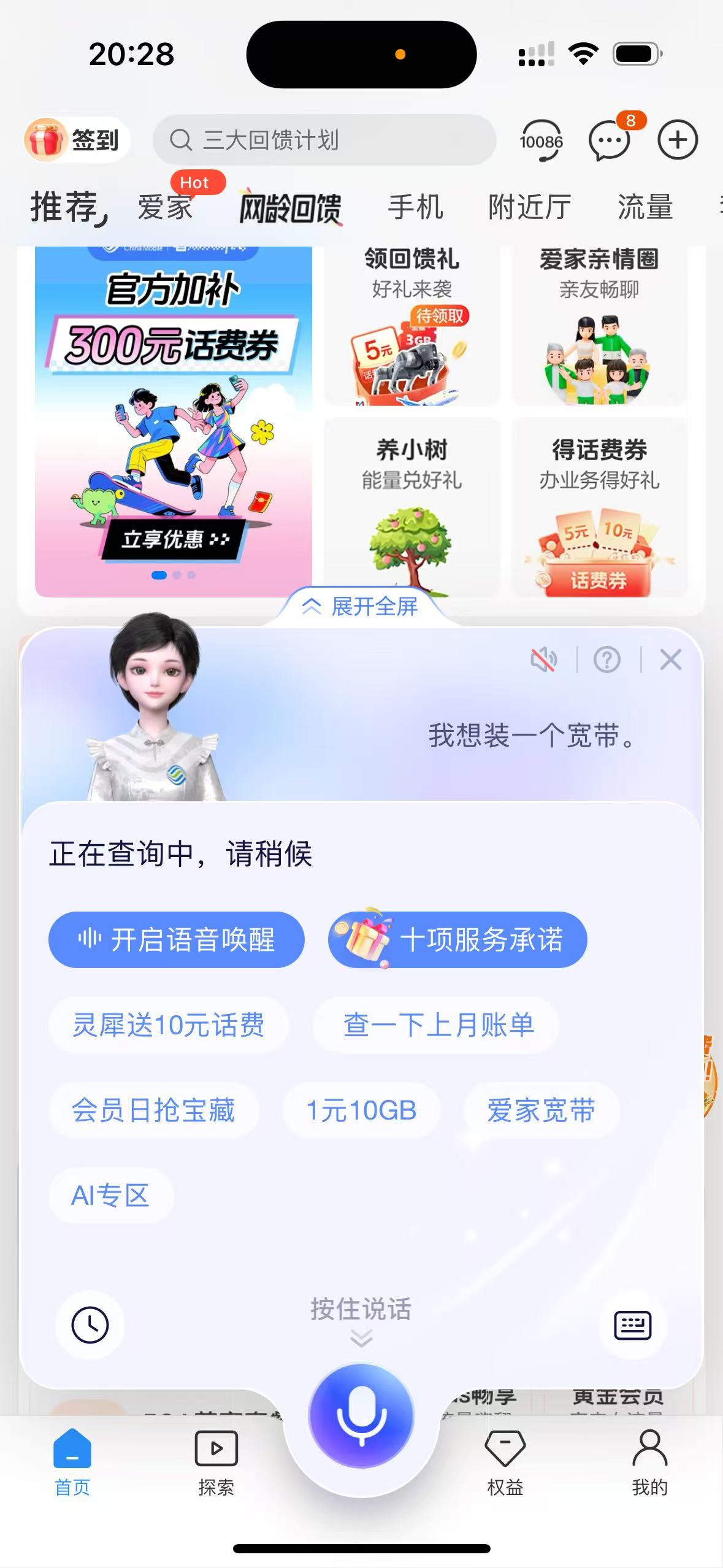Unmute the assistant voice
The image size is (723, 1568).
click(x=543, y=660)
